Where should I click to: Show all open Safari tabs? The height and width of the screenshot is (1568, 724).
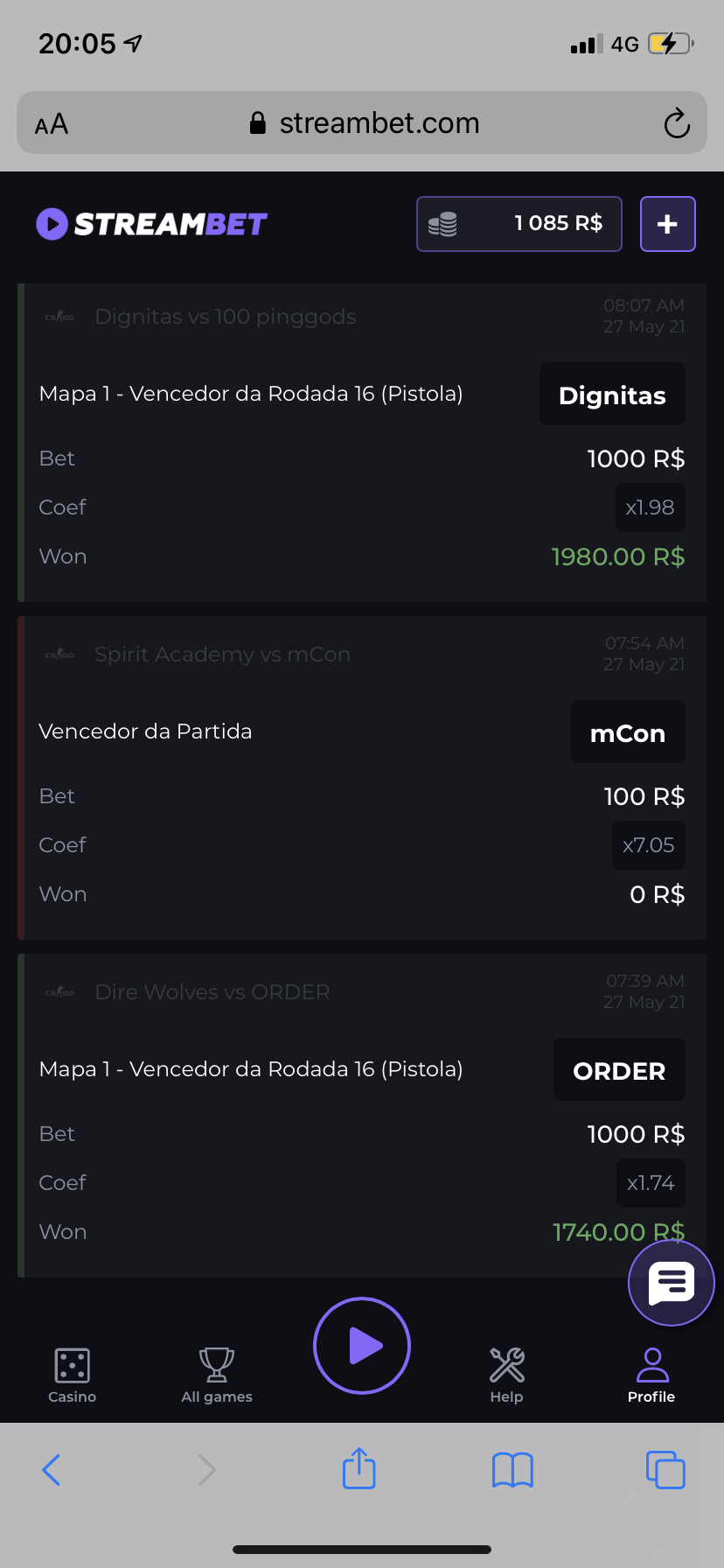click(665, 1470)
